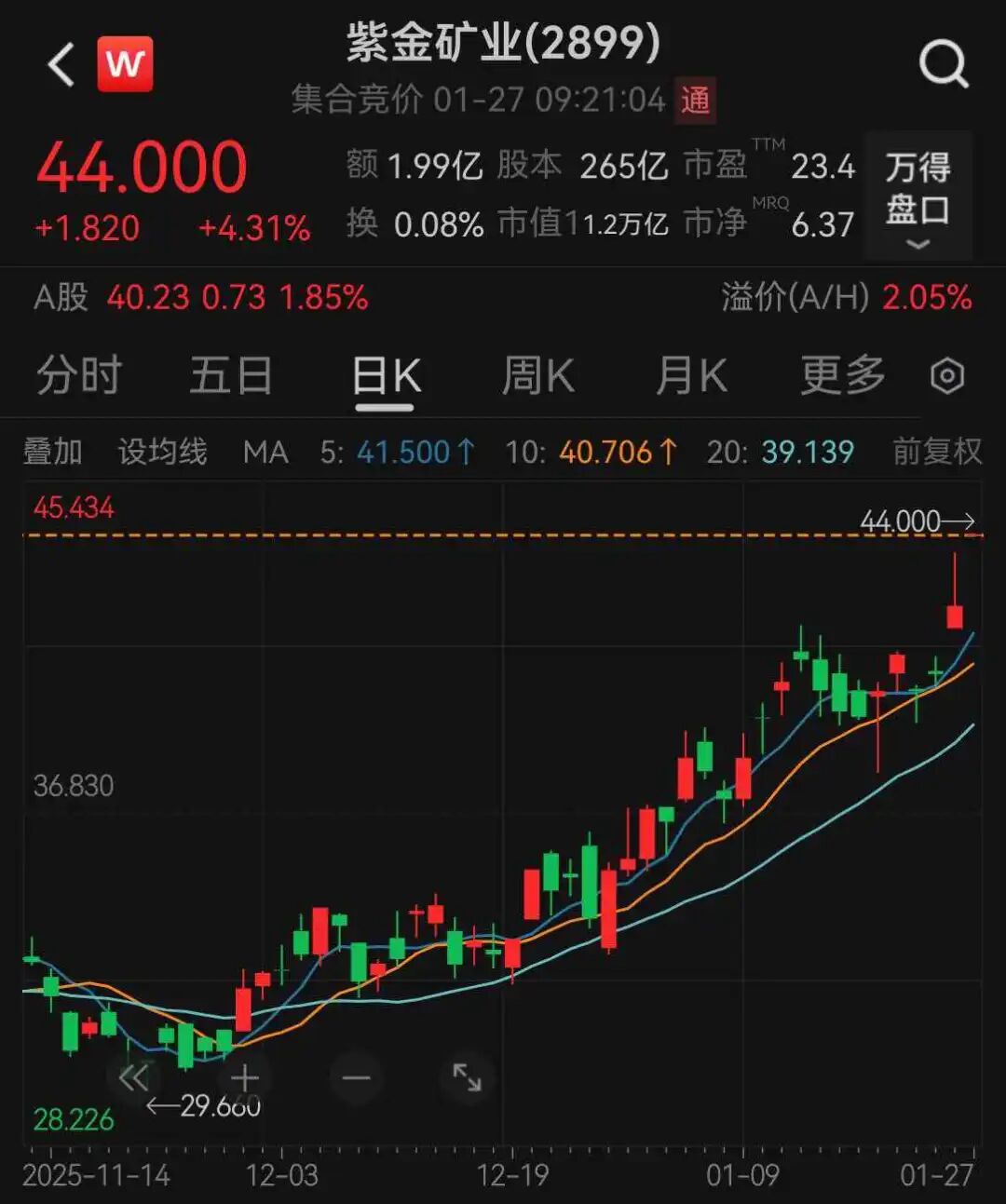
Task: Switch to the 周K chart tab
Action: tap(538, 376)
